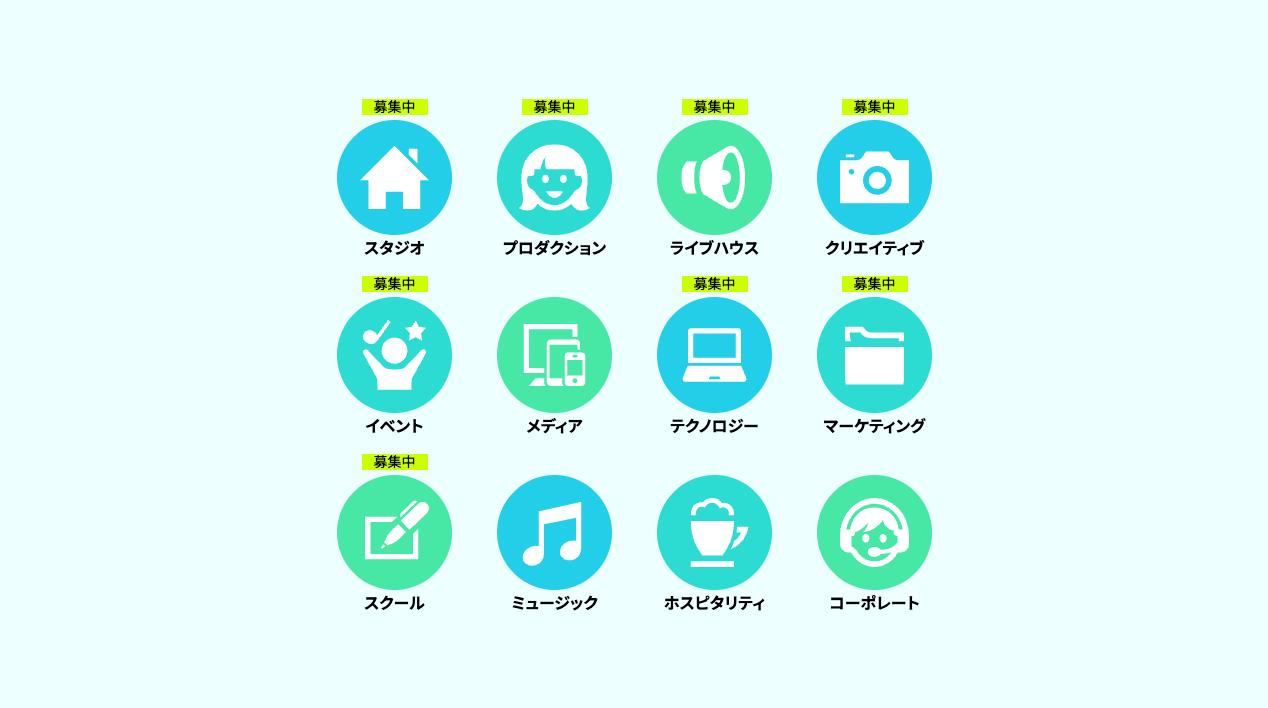Choose the クリエイティブ camera icon

point(874,178)
